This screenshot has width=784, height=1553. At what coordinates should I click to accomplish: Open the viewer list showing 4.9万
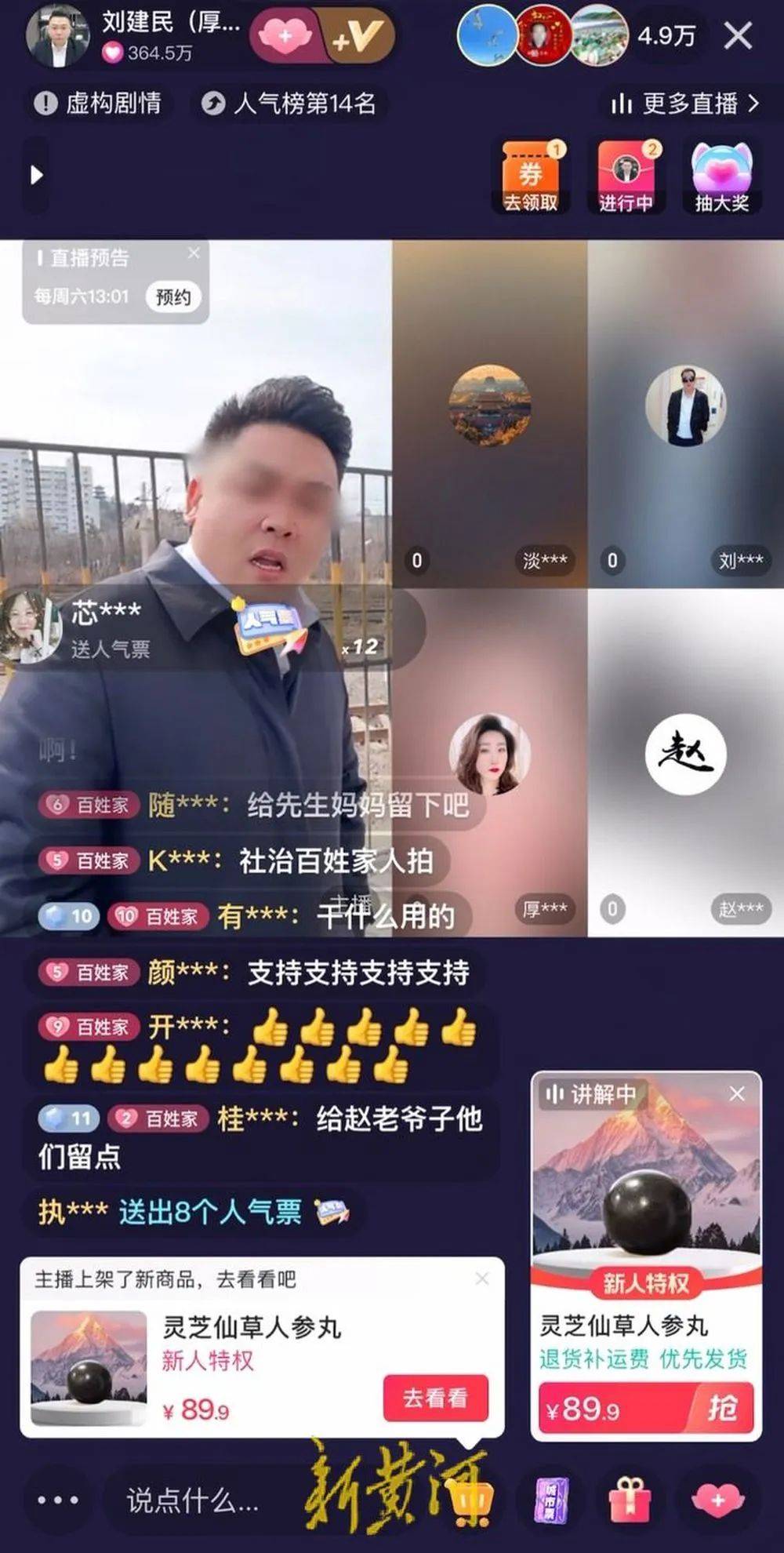click(x=666, y=36)
